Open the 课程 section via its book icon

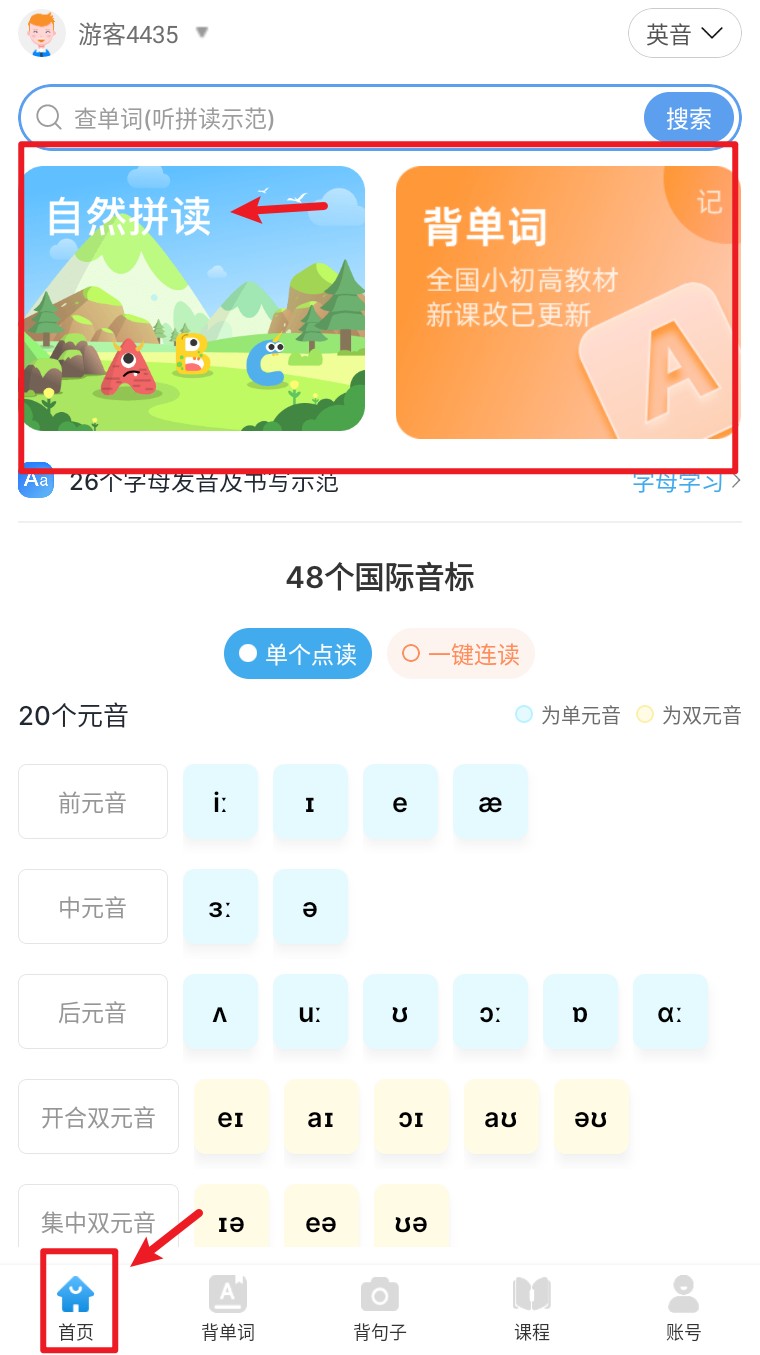click(x=531, y=1295)
